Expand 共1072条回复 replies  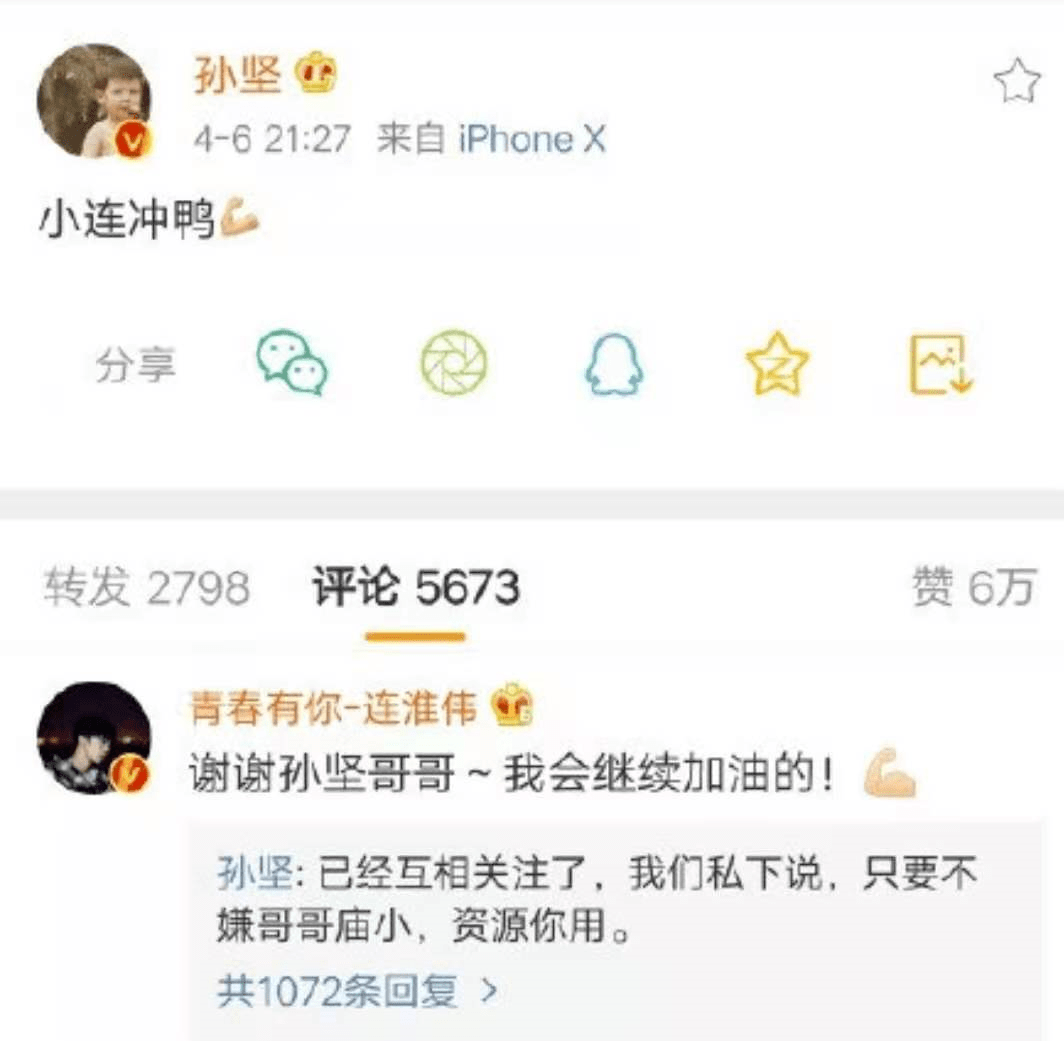coord(357,992)
